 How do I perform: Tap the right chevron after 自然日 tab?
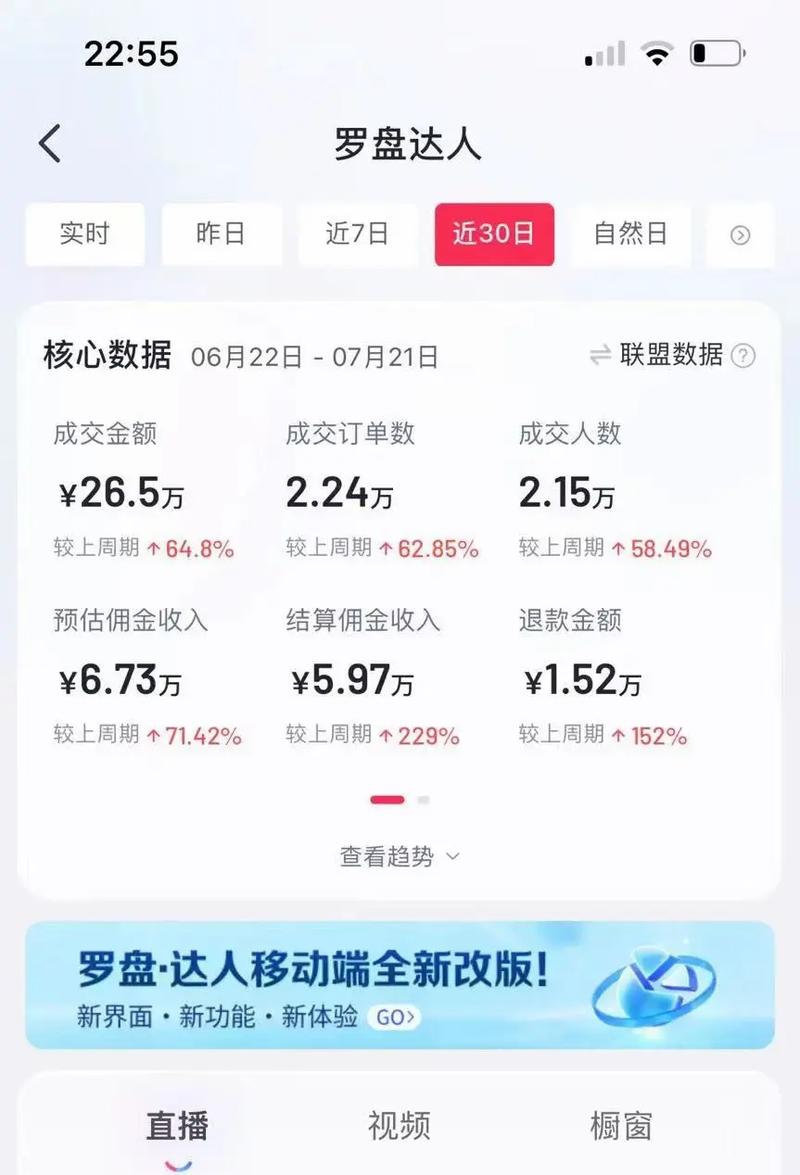point(740,235)
